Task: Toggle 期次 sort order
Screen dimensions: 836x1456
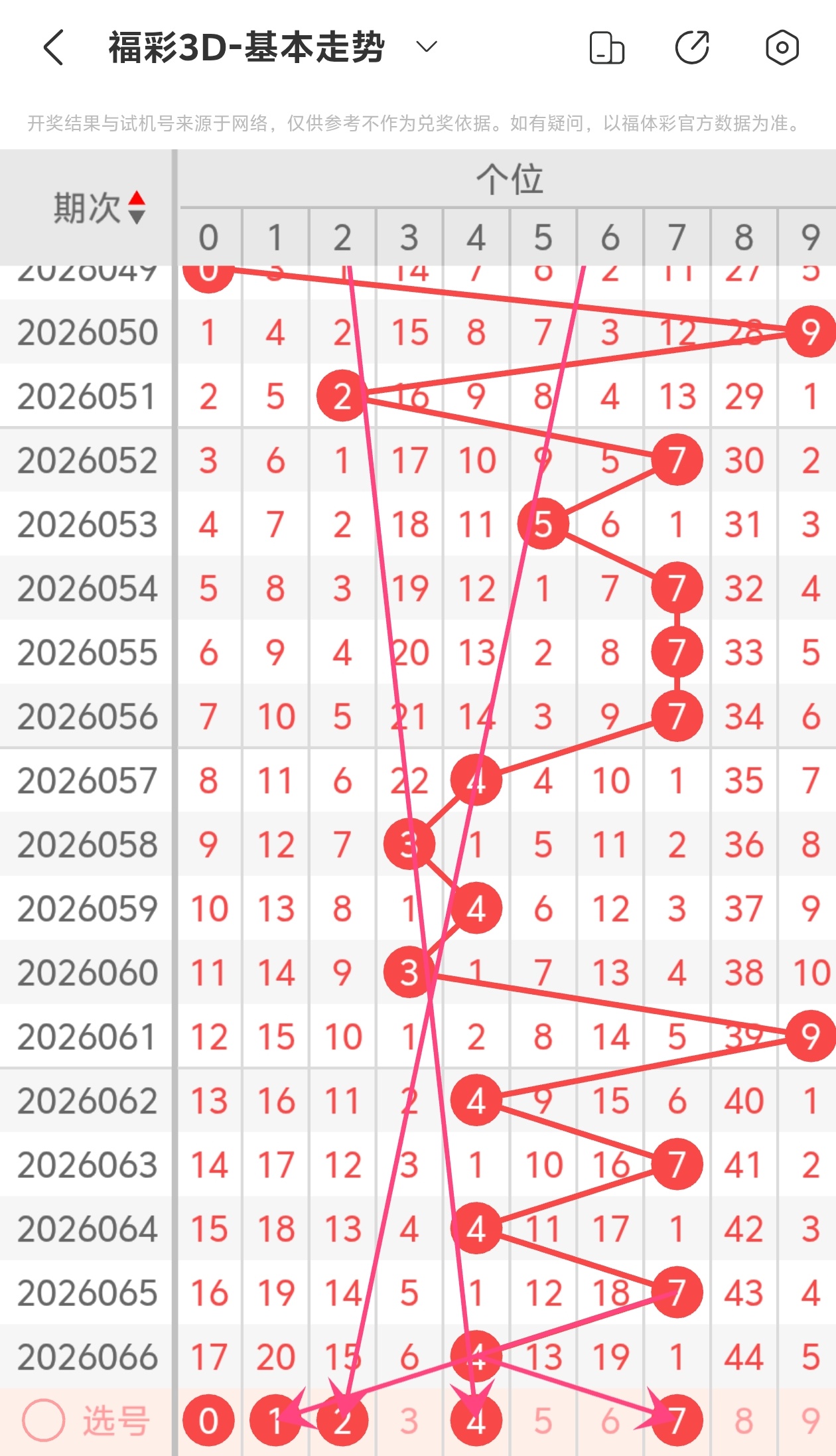Action: point(136,207)
